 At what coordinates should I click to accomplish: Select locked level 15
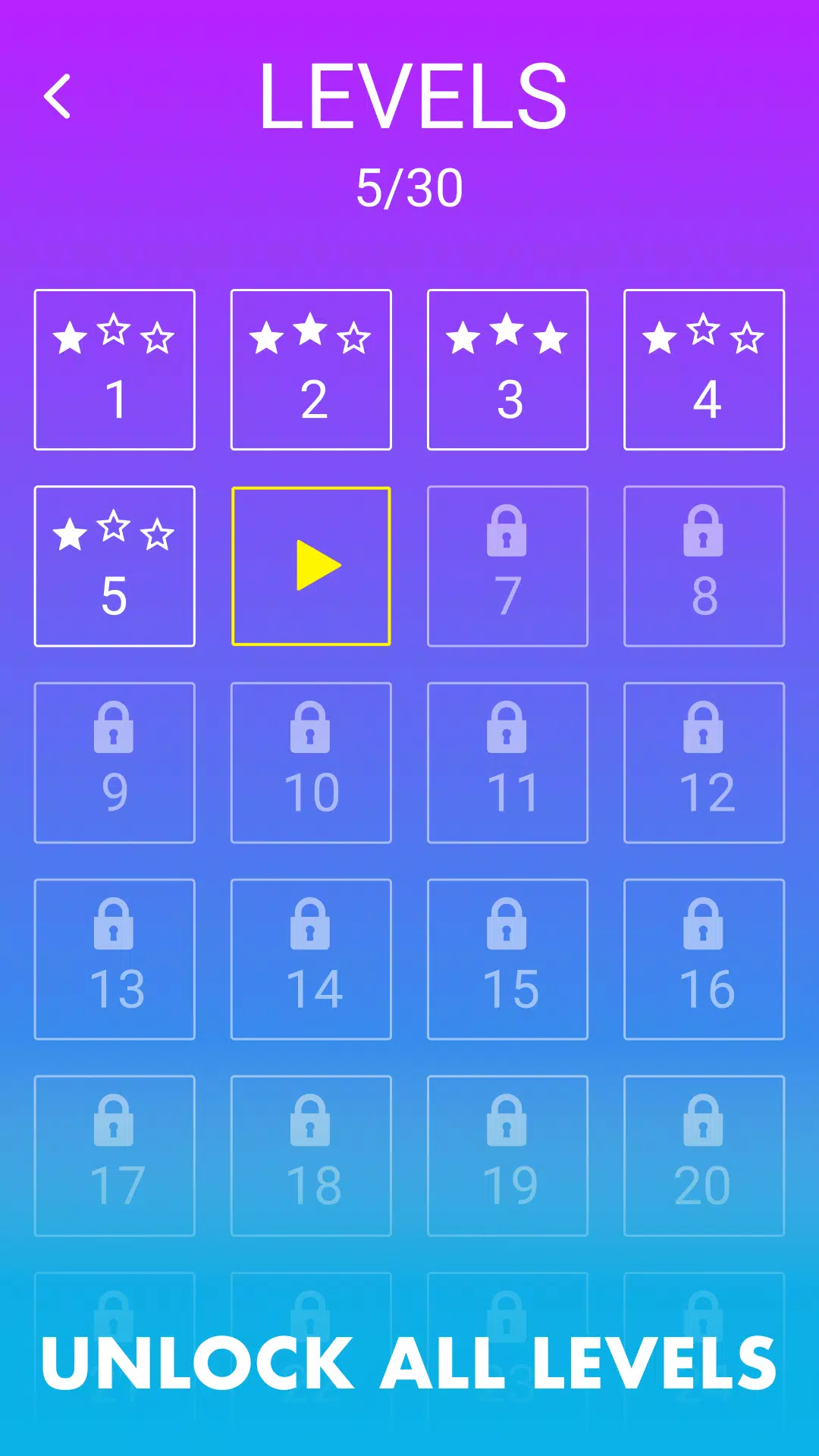click(x=507, y=959)
